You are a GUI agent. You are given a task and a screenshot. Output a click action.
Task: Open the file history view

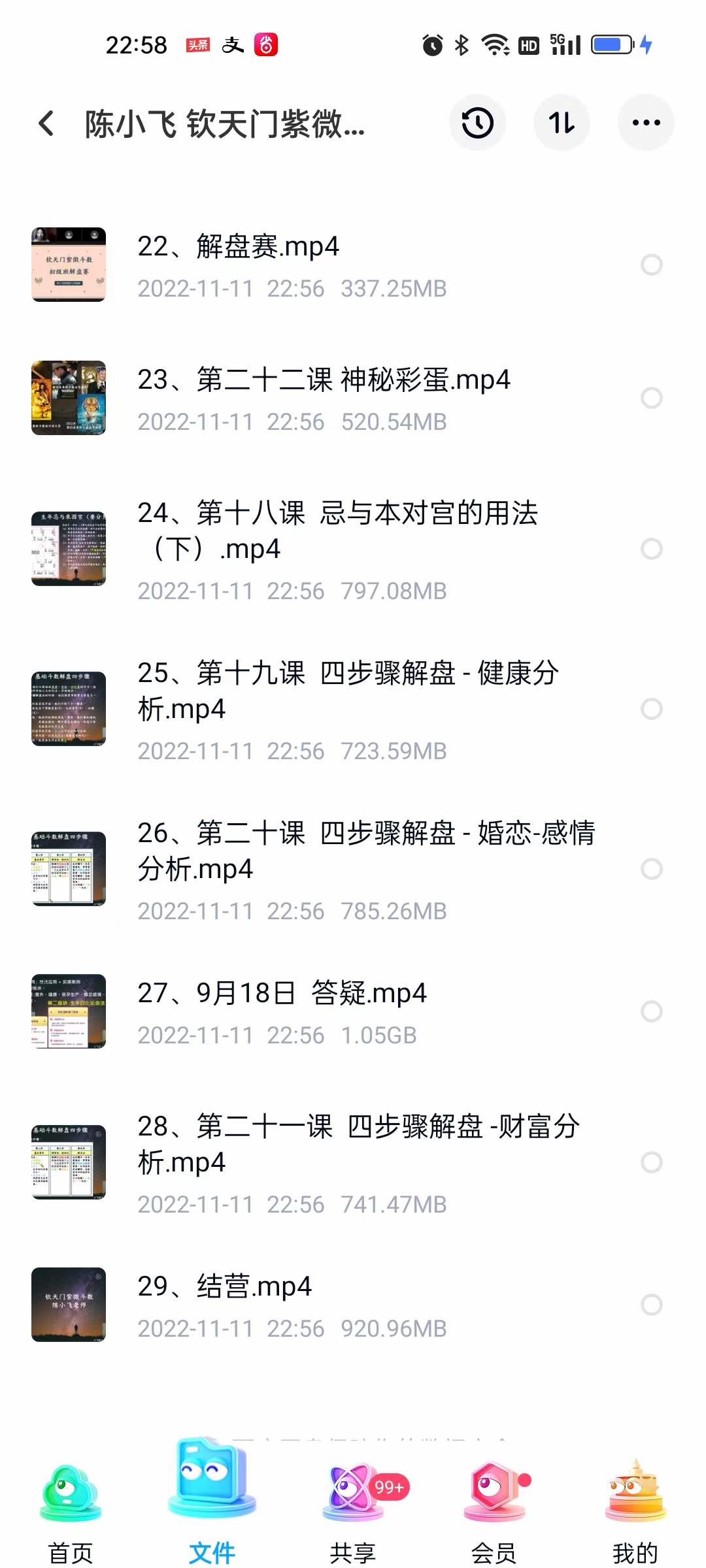(477, 123)
